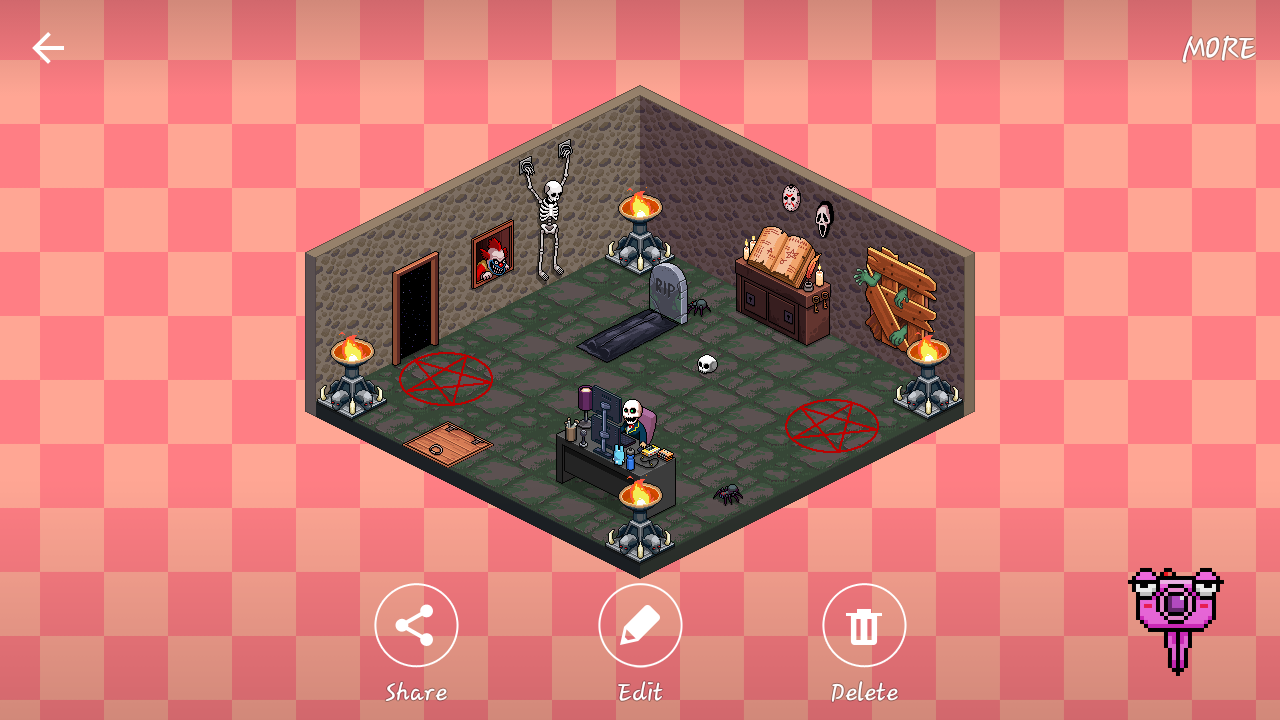
Task: Delete this room
Action: pos(864,626)
